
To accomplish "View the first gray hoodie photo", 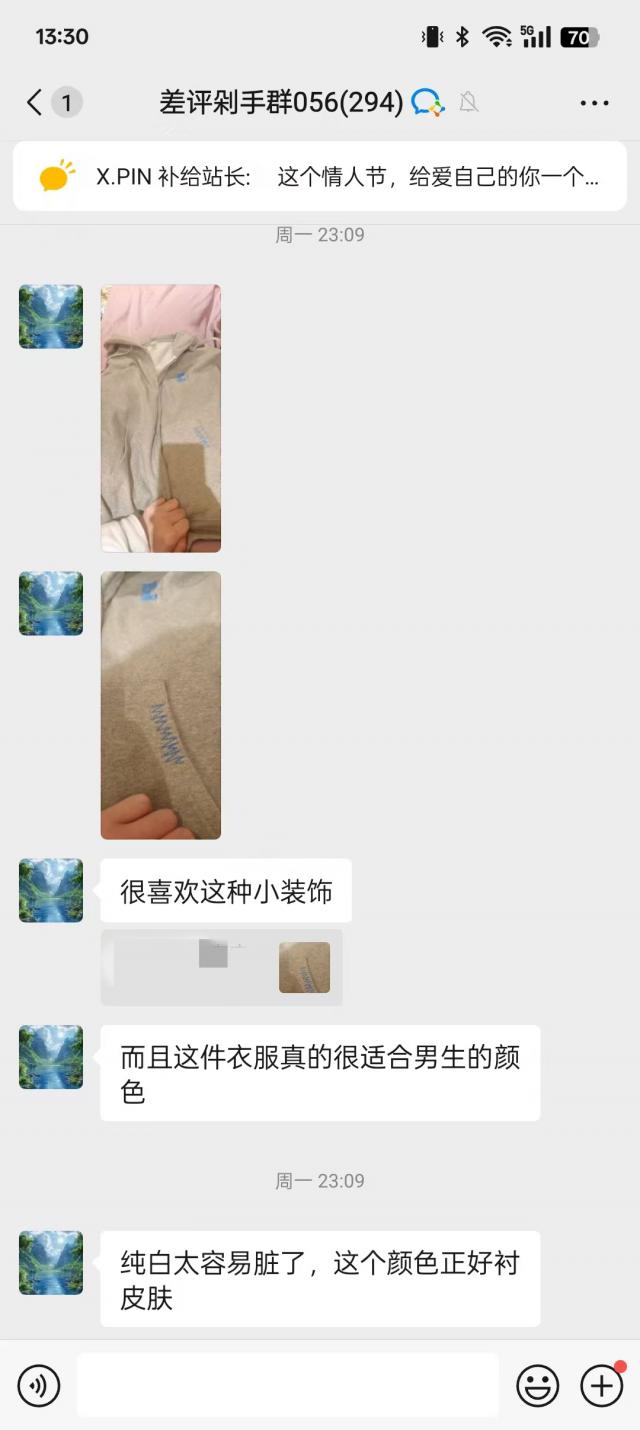I will [160, 418].
